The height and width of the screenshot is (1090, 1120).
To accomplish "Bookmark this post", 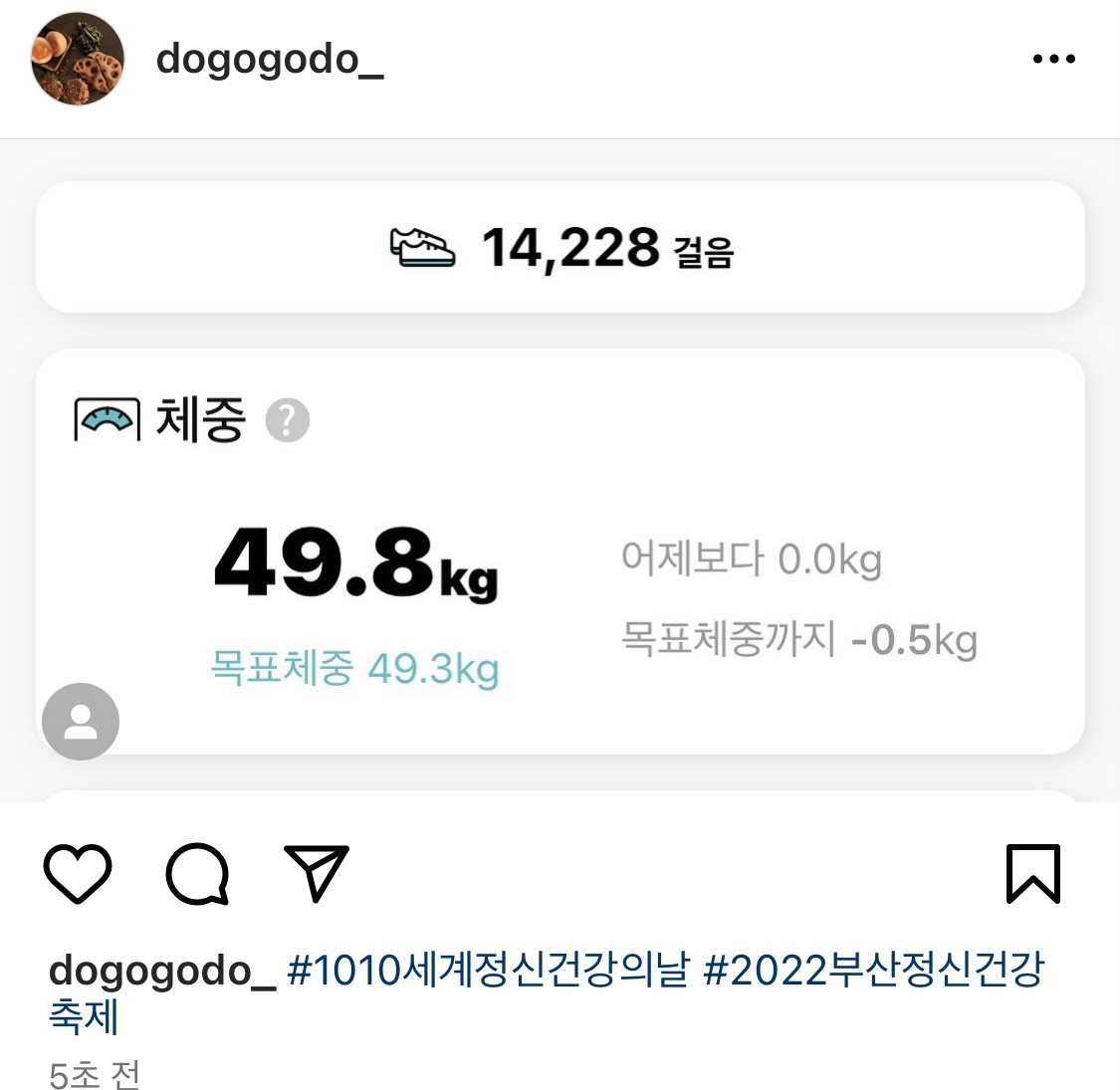I will pyautogui.click(x=1032, y=873).
